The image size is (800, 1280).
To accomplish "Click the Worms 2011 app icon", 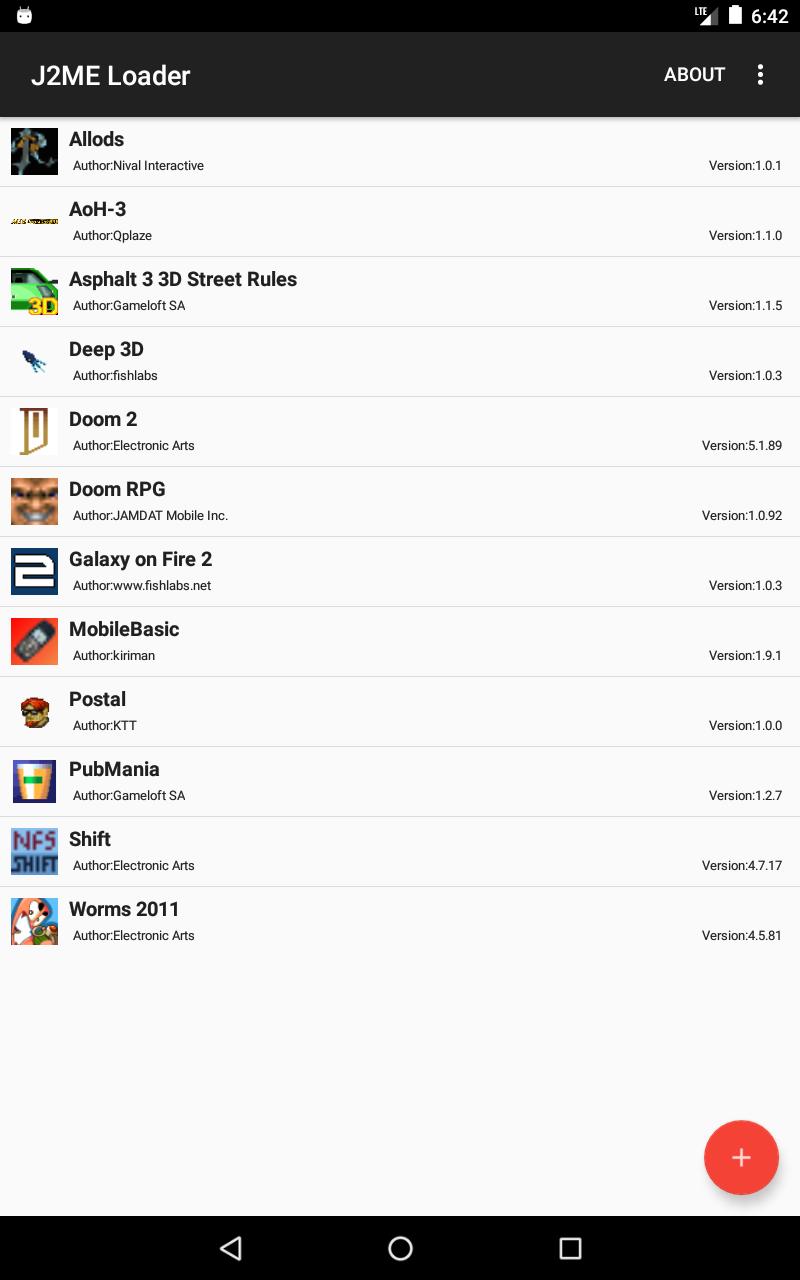I will coord(34,921).
